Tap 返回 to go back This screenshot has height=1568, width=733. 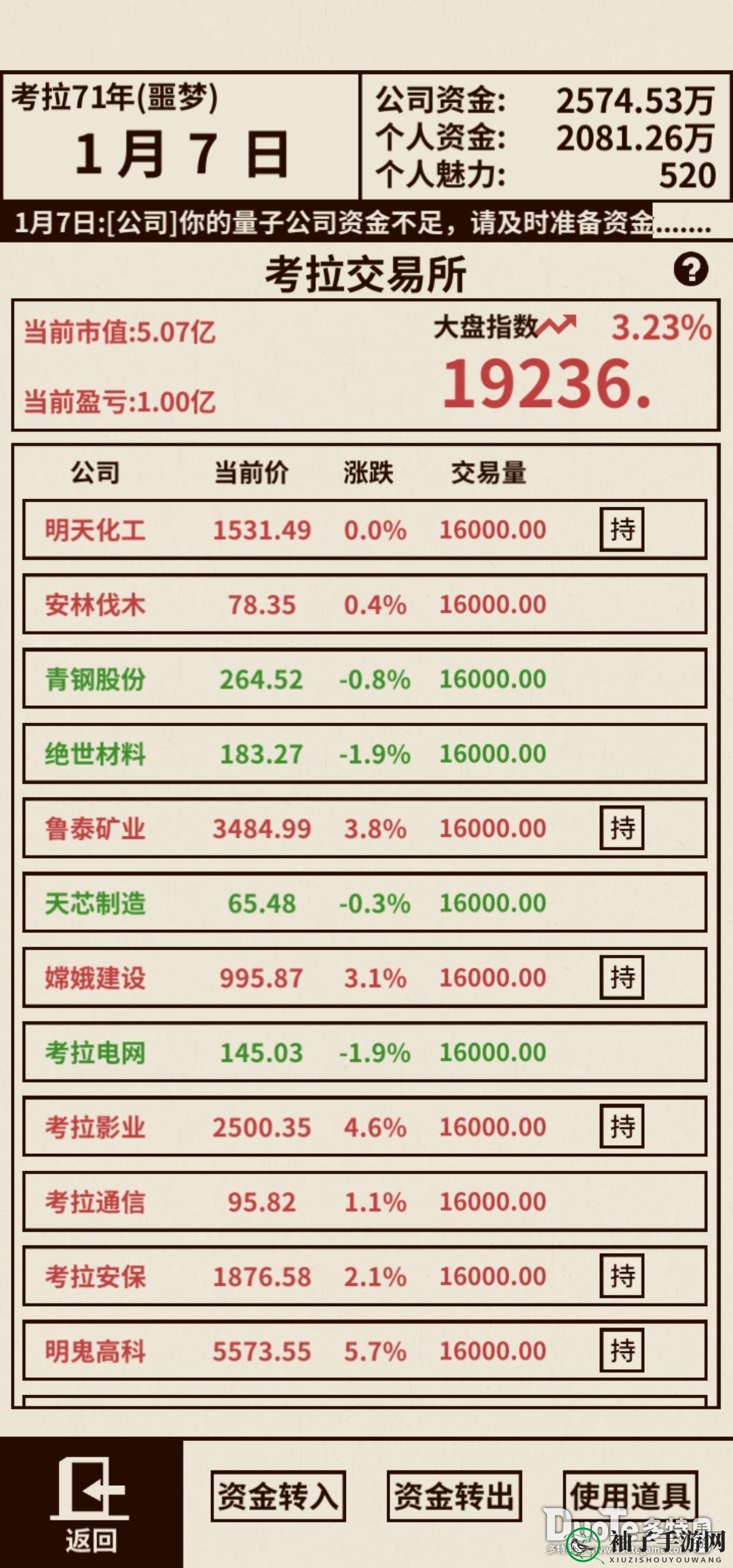point(91,1502)
